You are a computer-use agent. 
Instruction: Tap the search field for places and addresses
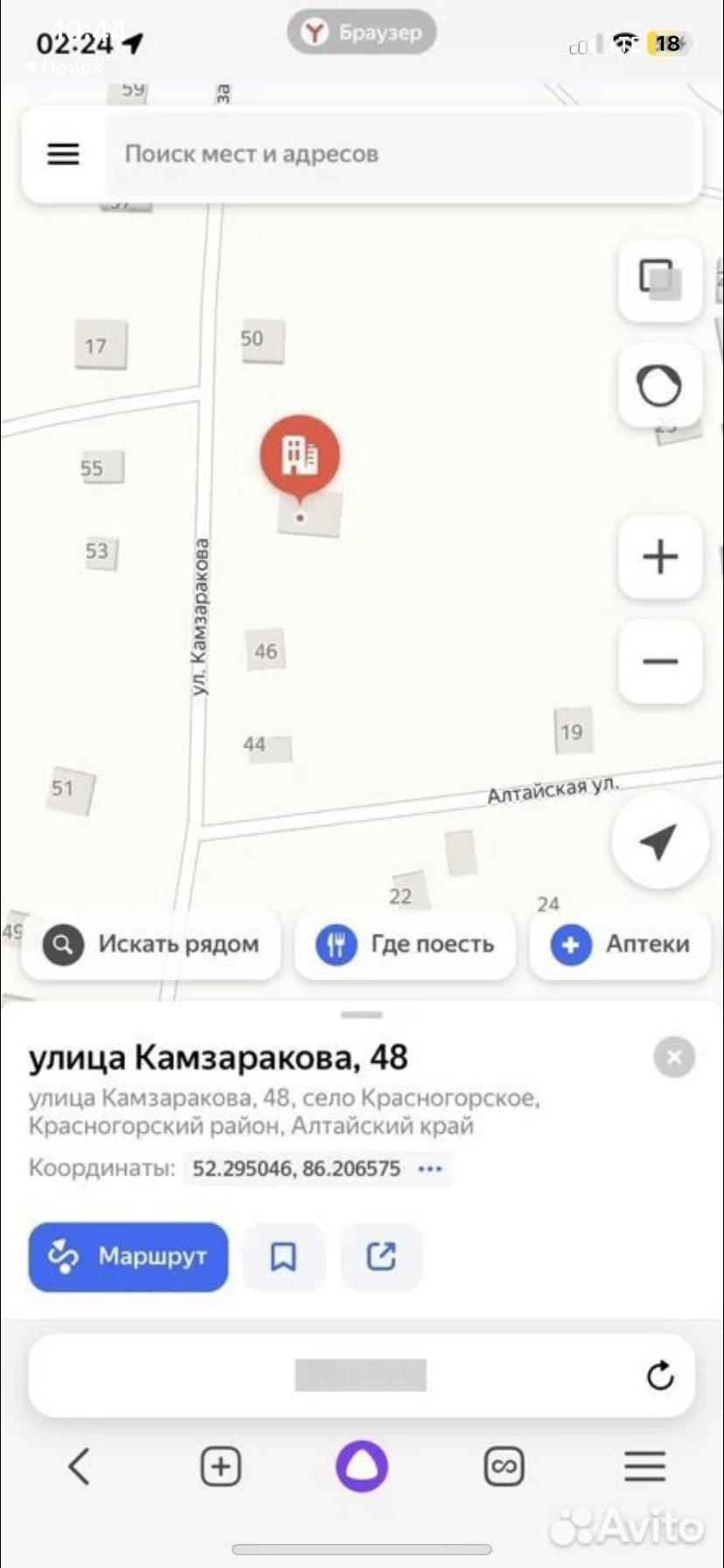[x=402, y=155]
